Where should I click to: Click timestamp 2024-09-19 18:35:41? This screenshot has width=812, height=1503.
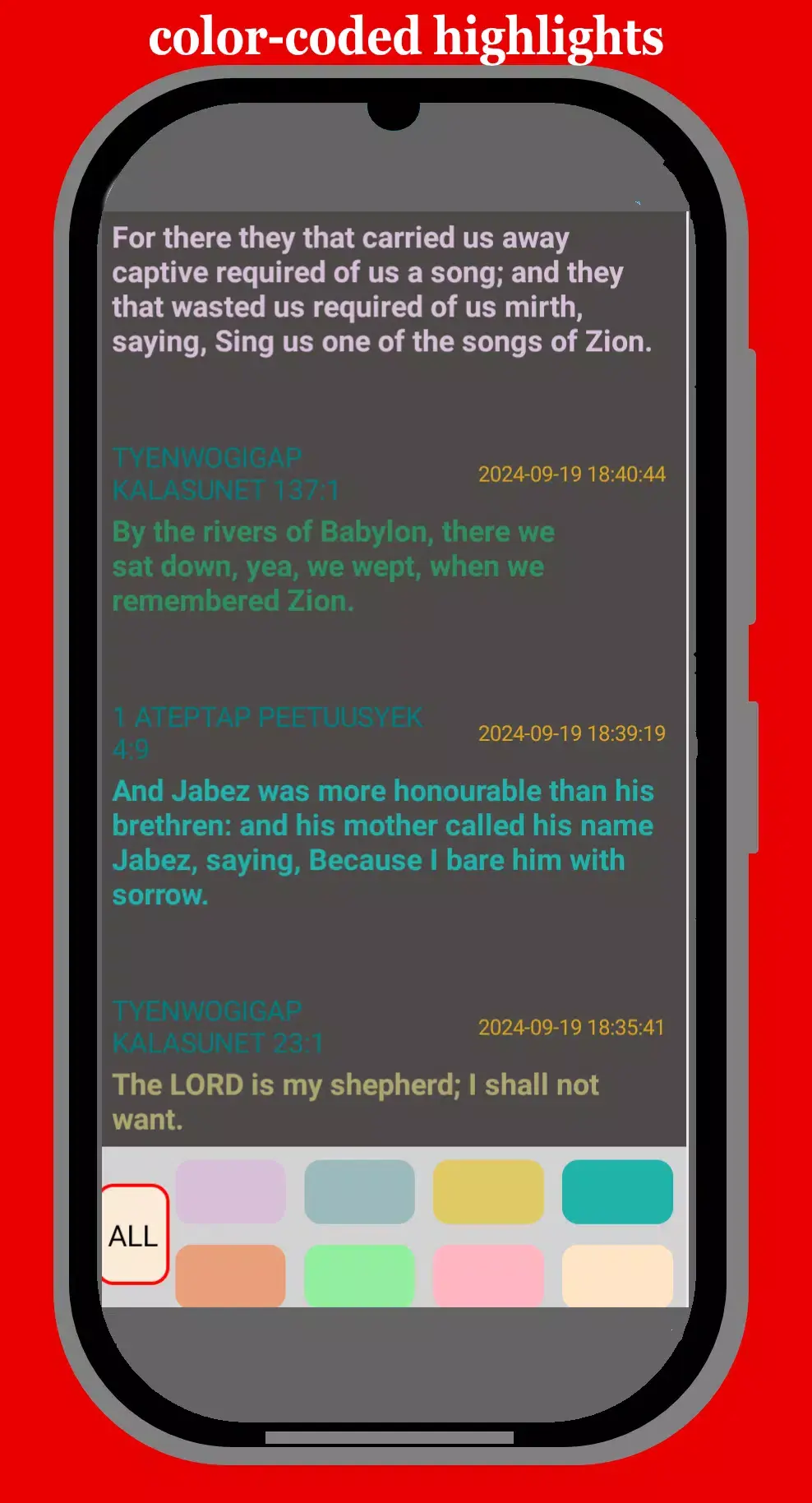click(573, 1028)
